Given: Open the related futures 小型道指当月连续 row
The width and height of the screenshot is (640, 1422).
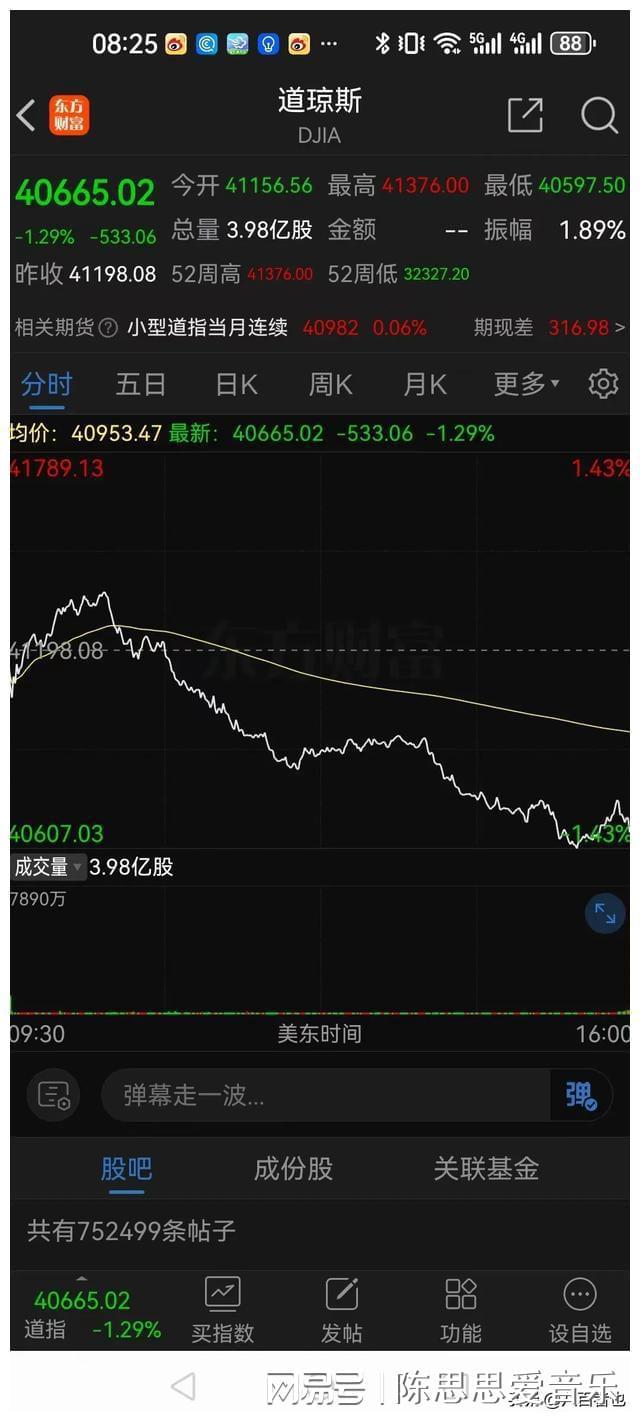Looking at the screenshot, I should click(320, 327).
